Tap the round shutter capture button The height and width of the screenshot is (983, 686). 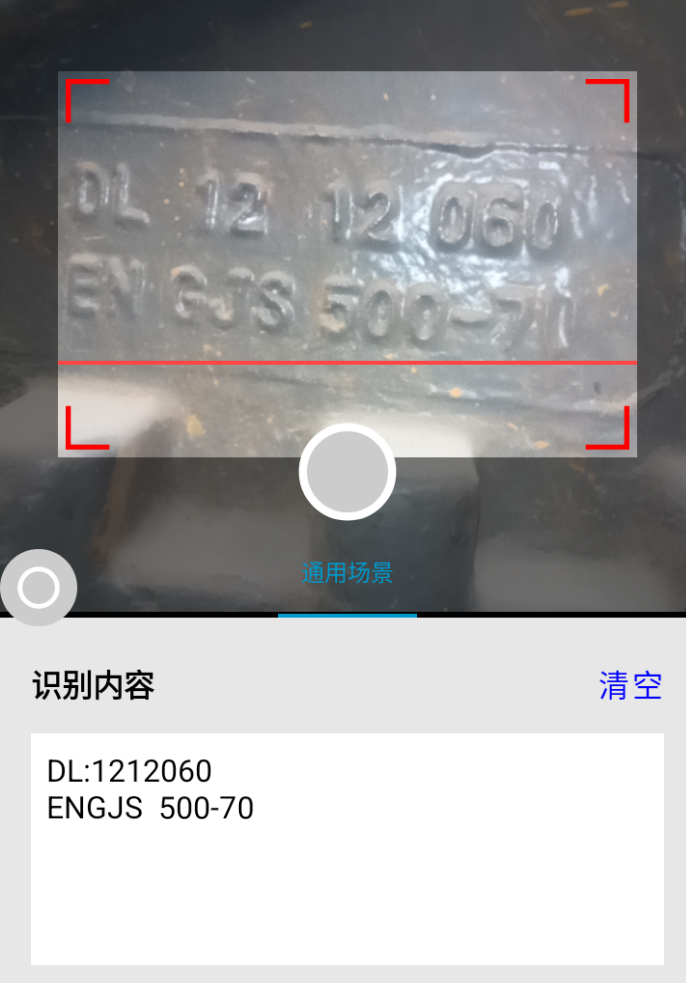click(x=347, y=471)
